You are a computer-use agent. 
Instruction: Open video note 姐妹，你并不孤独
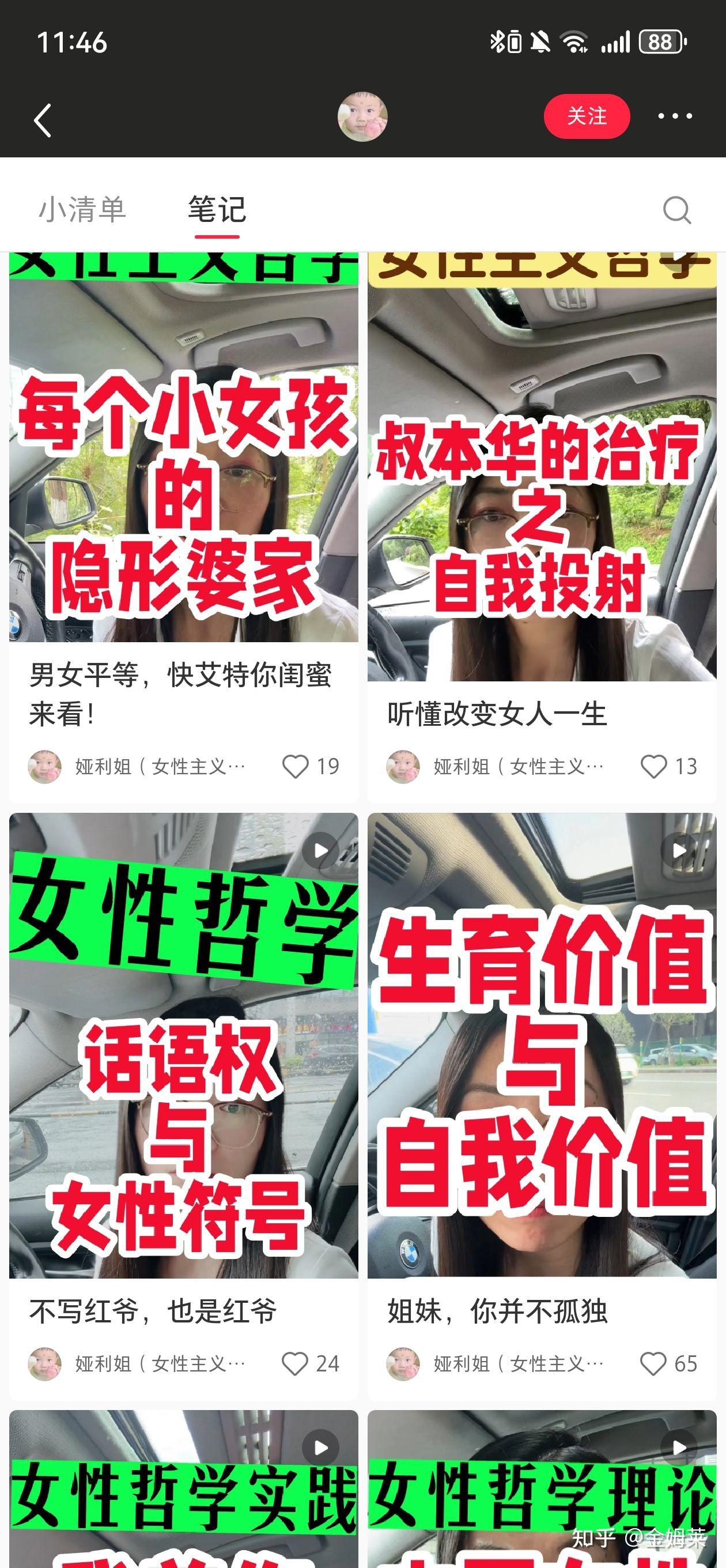pyautogui.click(x=497, y=1311)
